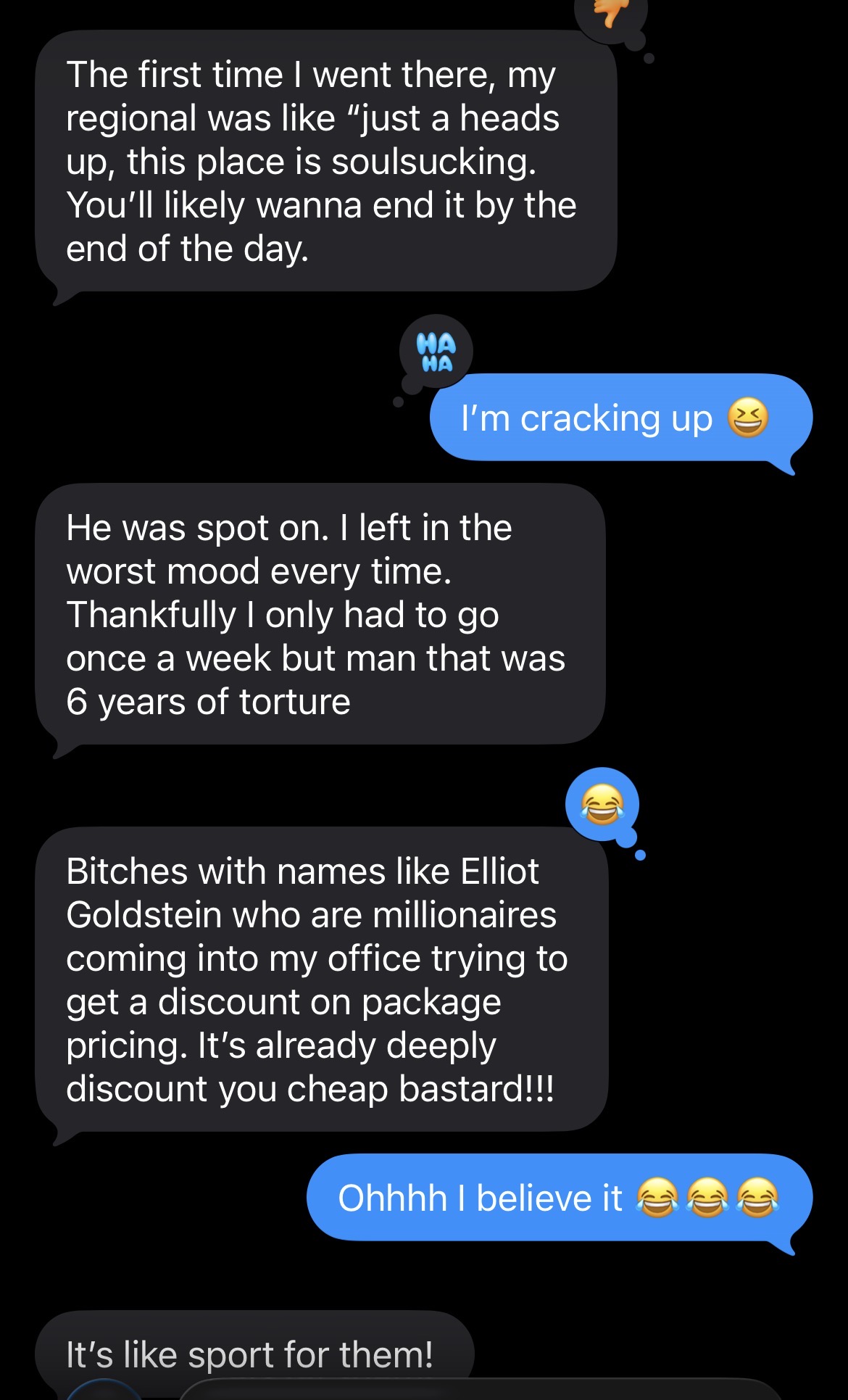Tap the Haha reaction on 'I'm cracking up'
The image size is (848, 1400).
(x=436, y=352)
